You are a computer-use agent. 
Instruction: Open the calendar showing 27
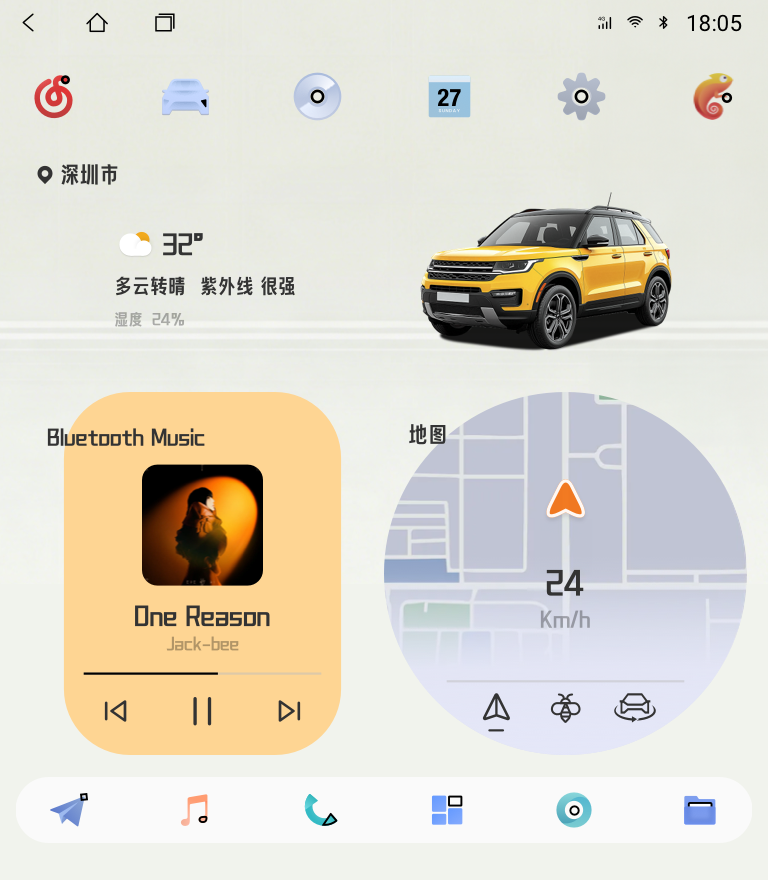(449, 97)
